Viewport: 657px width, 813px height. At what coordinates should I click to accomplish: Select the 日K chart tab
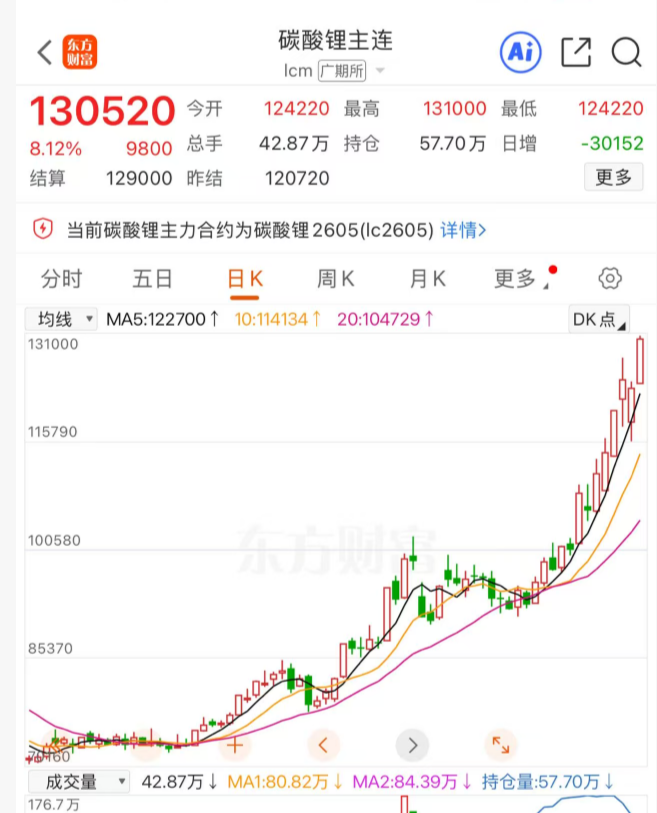pos(245,279)
